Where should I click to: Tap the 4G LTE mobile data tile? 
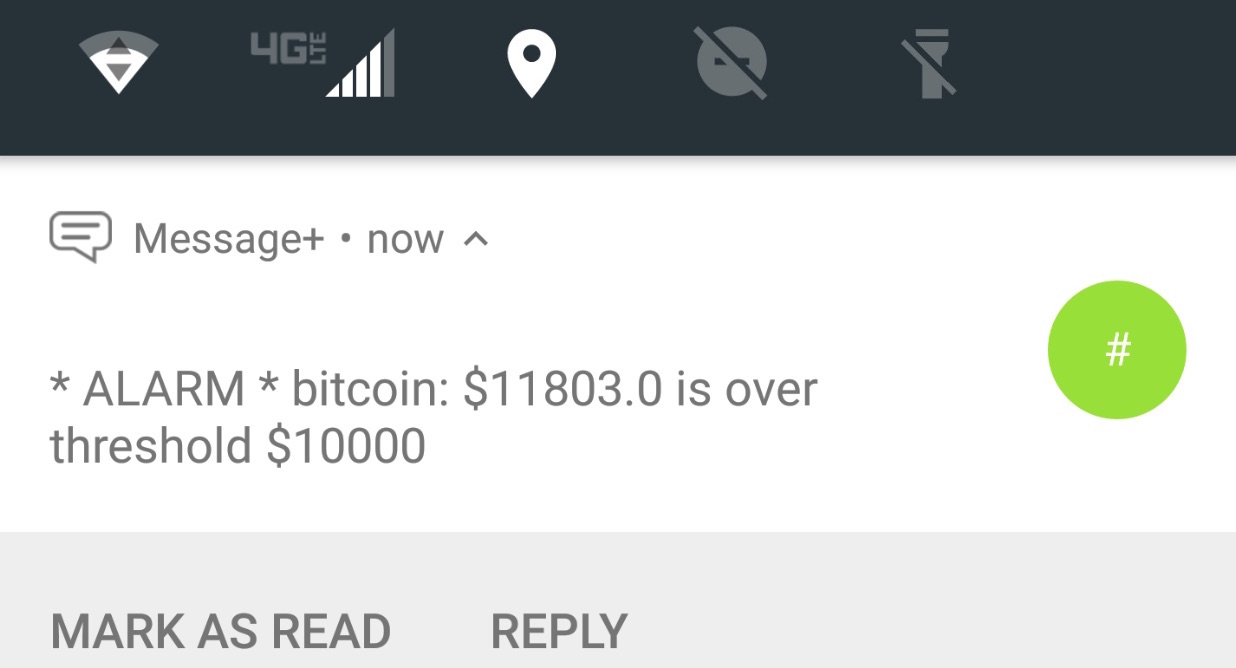coord(323,63)
